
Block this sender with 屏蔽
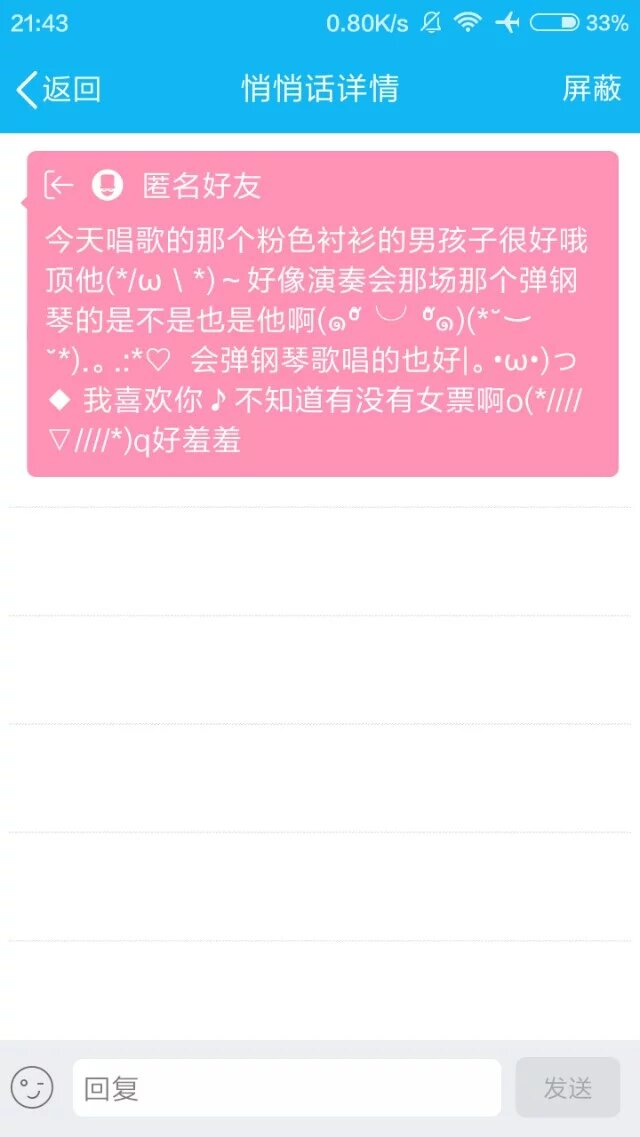(592, 89)
